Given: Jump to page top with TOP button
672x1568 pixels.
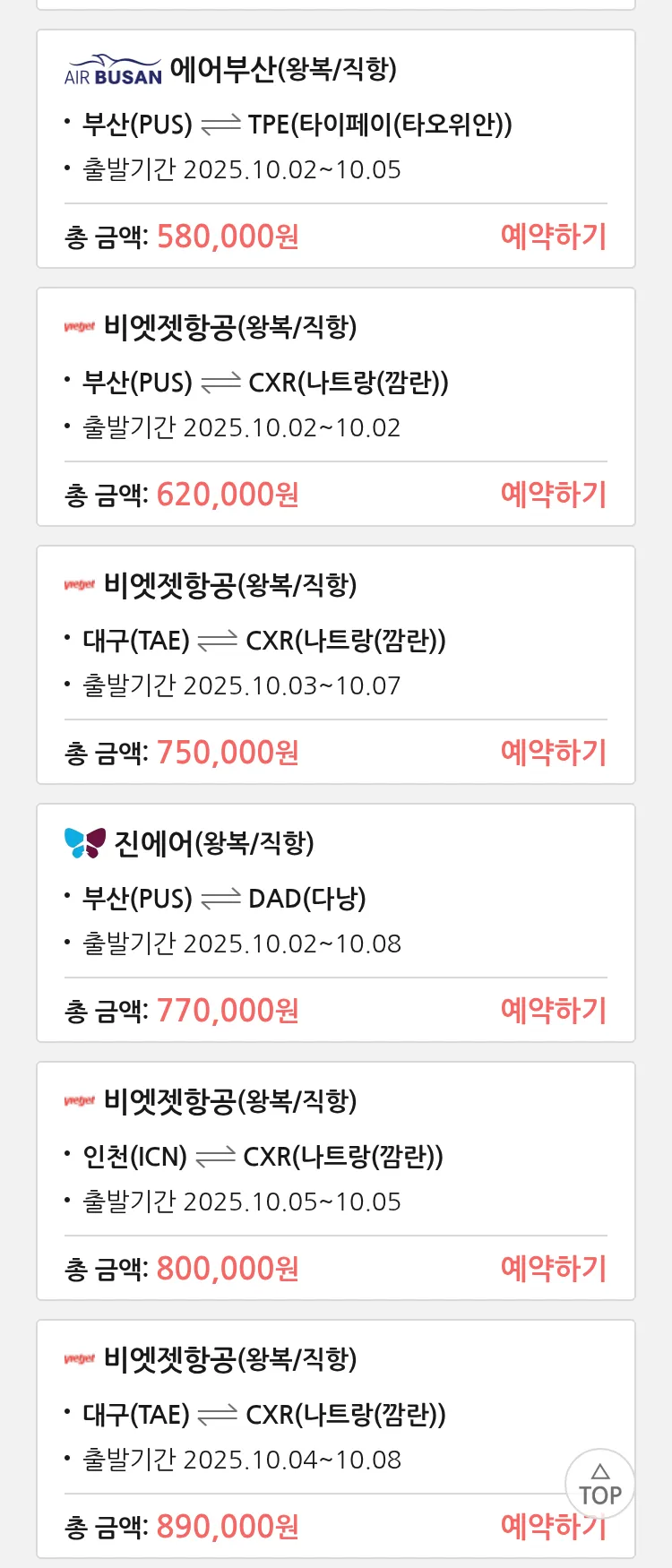Looking at the screenshot, I should pyautogui.click(x=599, y=1485).
